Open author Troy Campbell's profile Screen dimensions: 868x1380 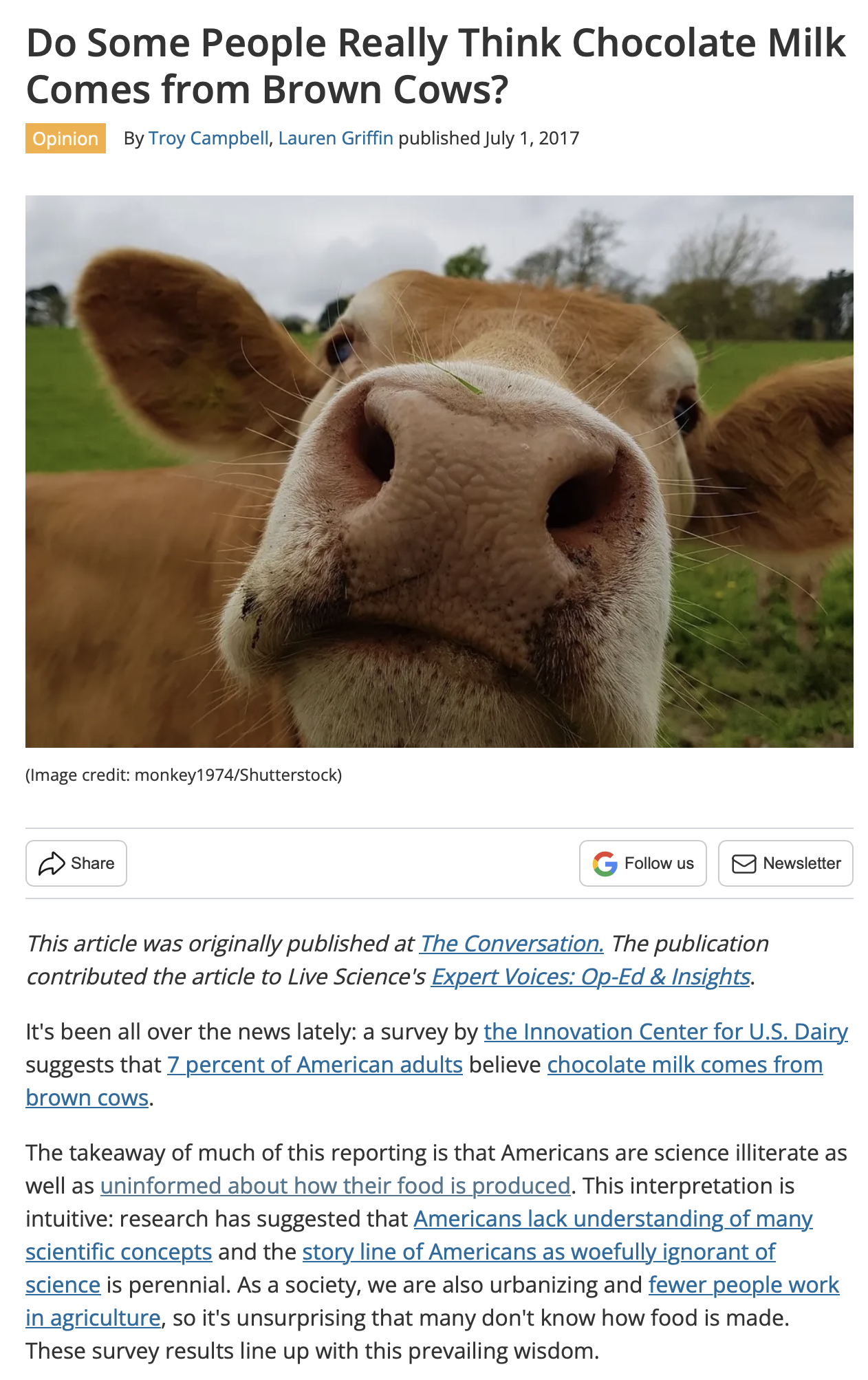(208, 138)
